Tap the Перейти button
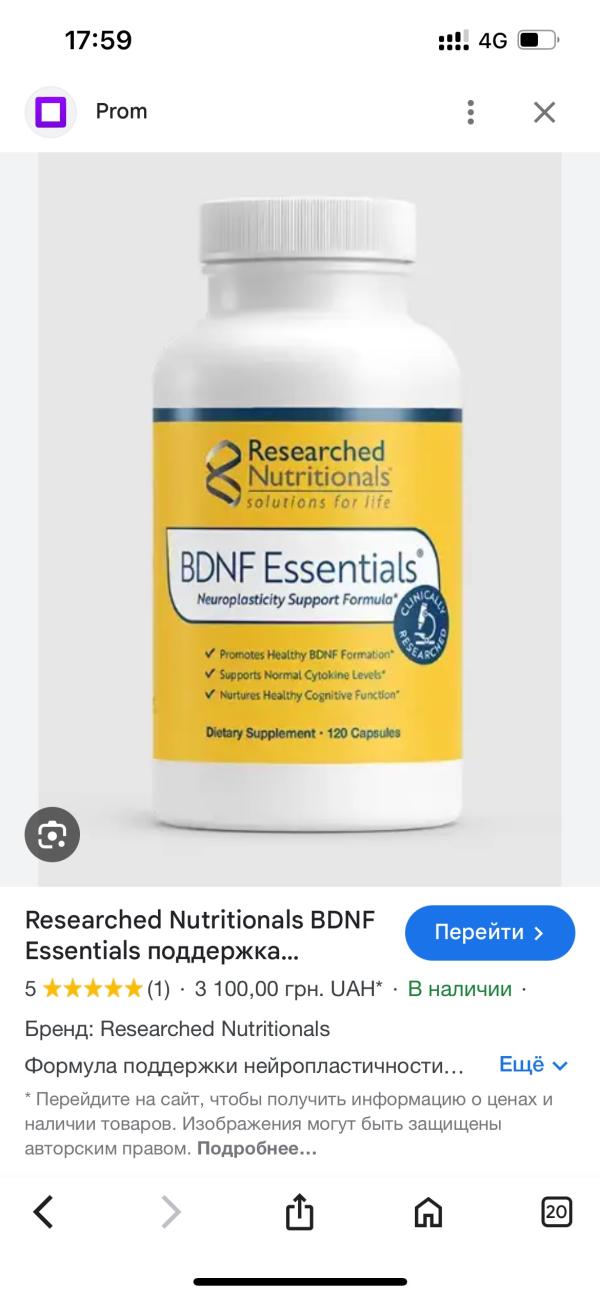This screenshot has height=1297, width=600. [x=489, y=933]
